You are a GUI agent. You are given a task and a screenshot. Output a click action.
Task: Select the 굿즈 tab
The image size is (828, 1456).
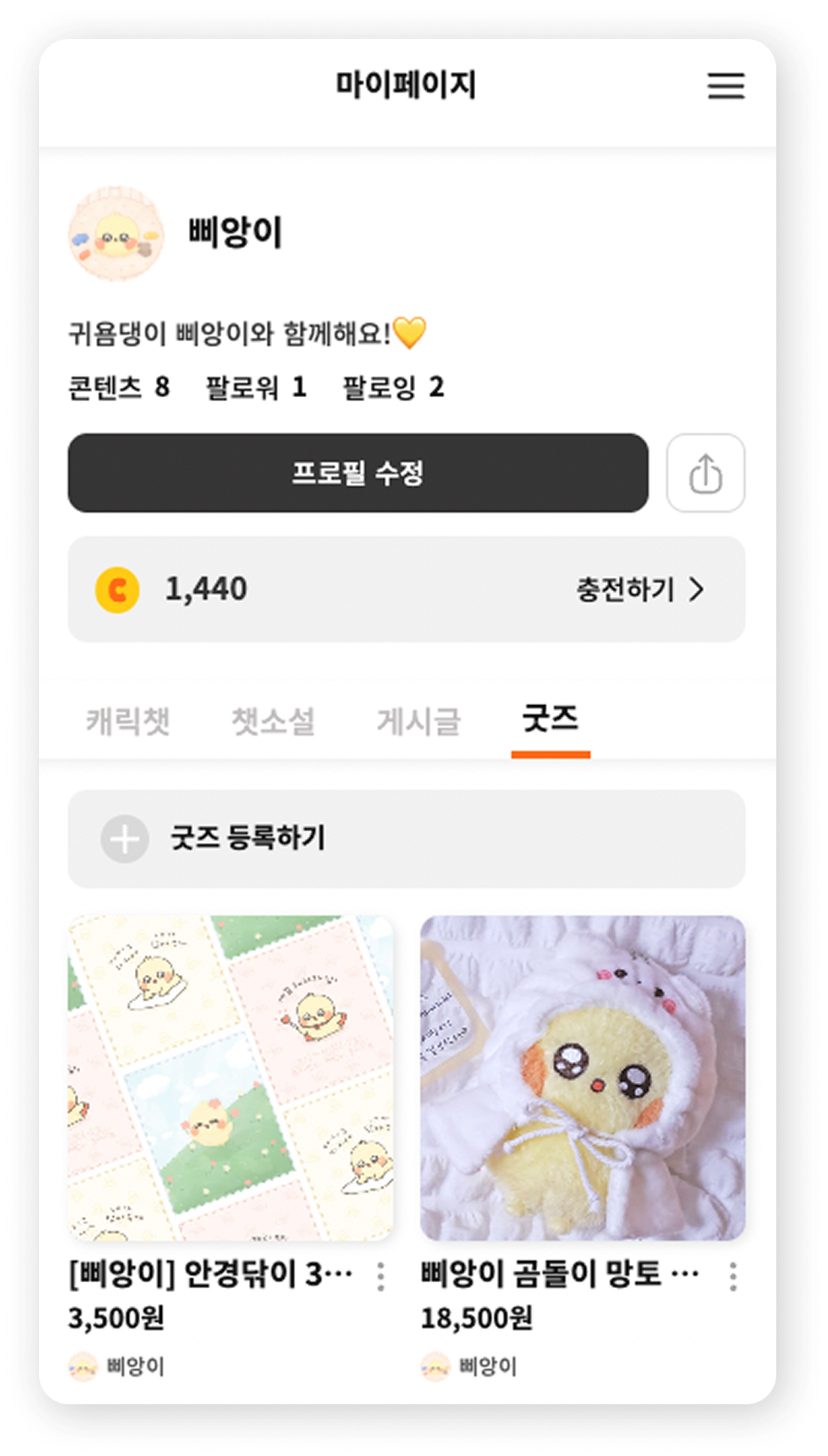point(550,719)
